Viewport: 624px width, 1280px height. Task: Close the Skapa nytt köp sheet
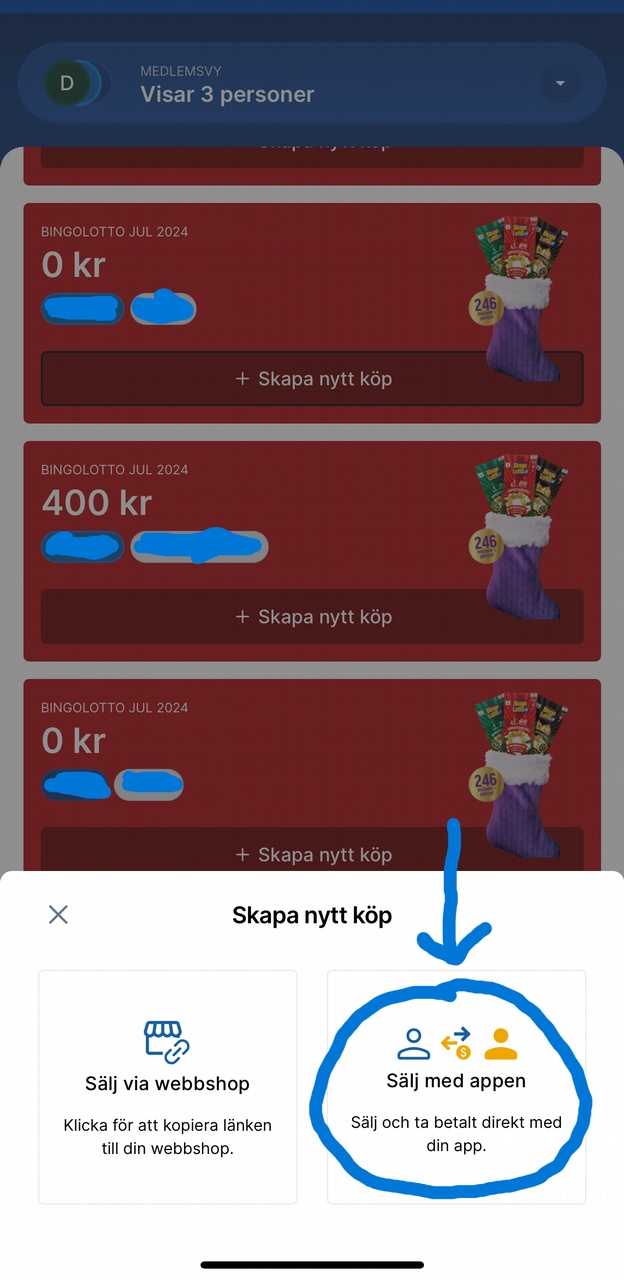(58, 914)
